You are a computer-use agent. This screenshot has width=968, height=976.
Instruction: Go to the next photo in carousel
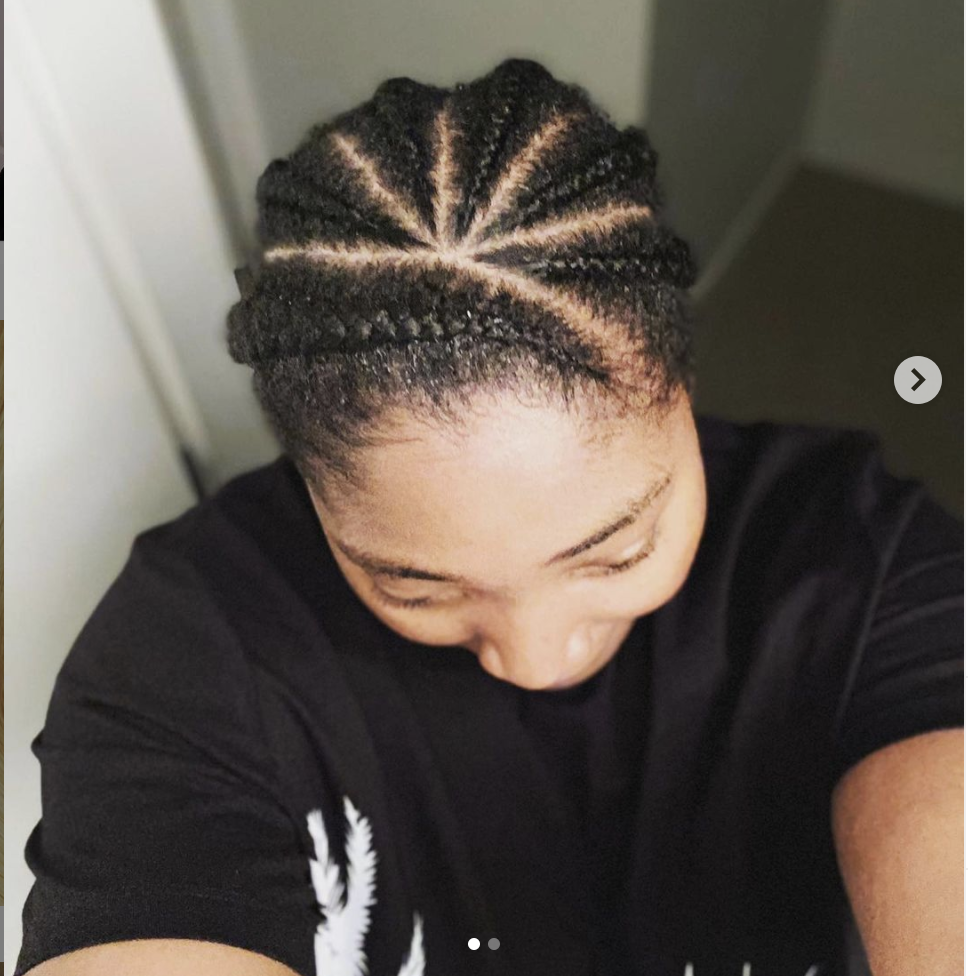point(917,380)
